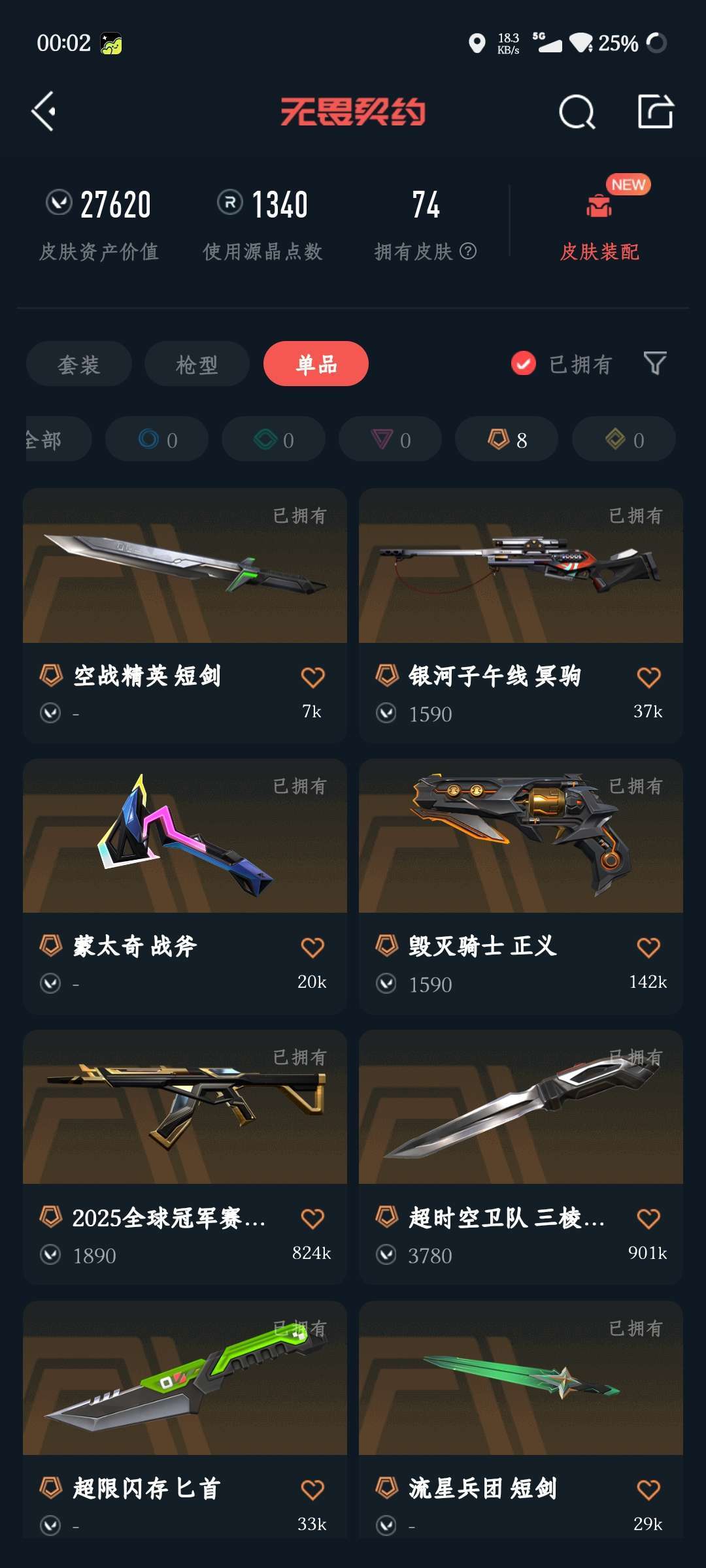Select the blue tier chip showing 0
The image size is (706, 1568).
click(157, 439)
